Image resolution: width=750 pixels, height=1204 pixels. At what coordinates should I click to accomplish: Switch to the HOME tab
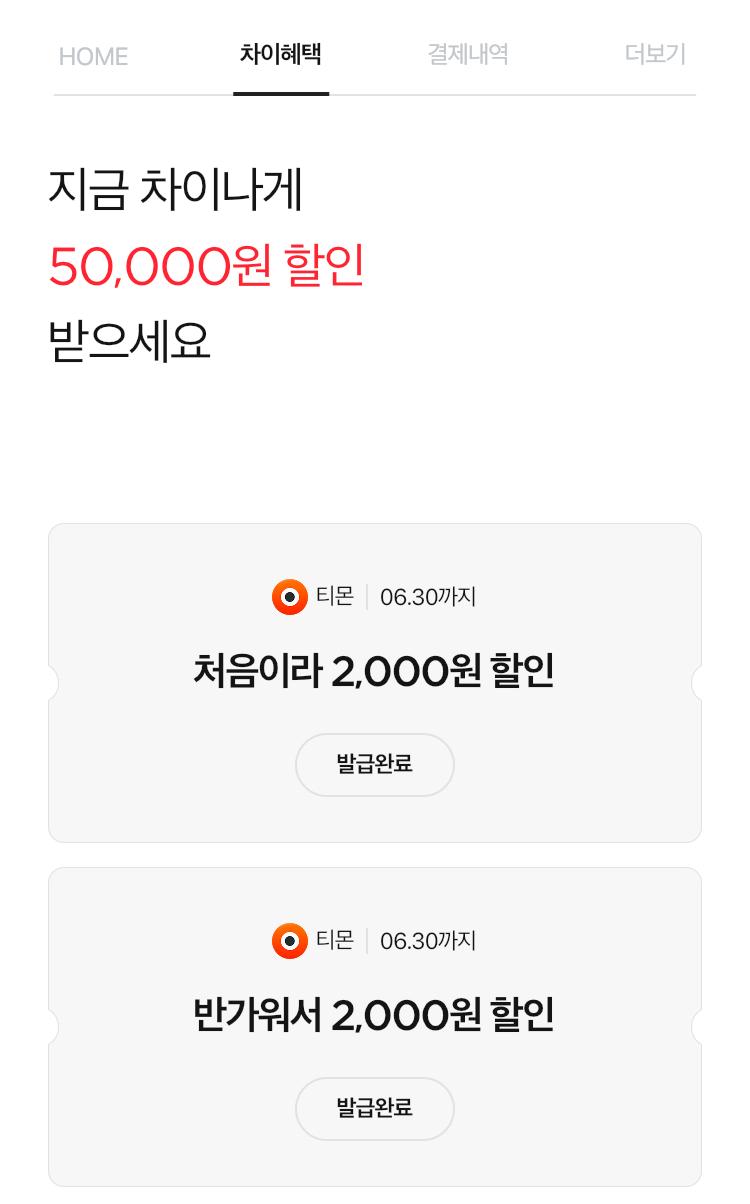tap(93, 57)
